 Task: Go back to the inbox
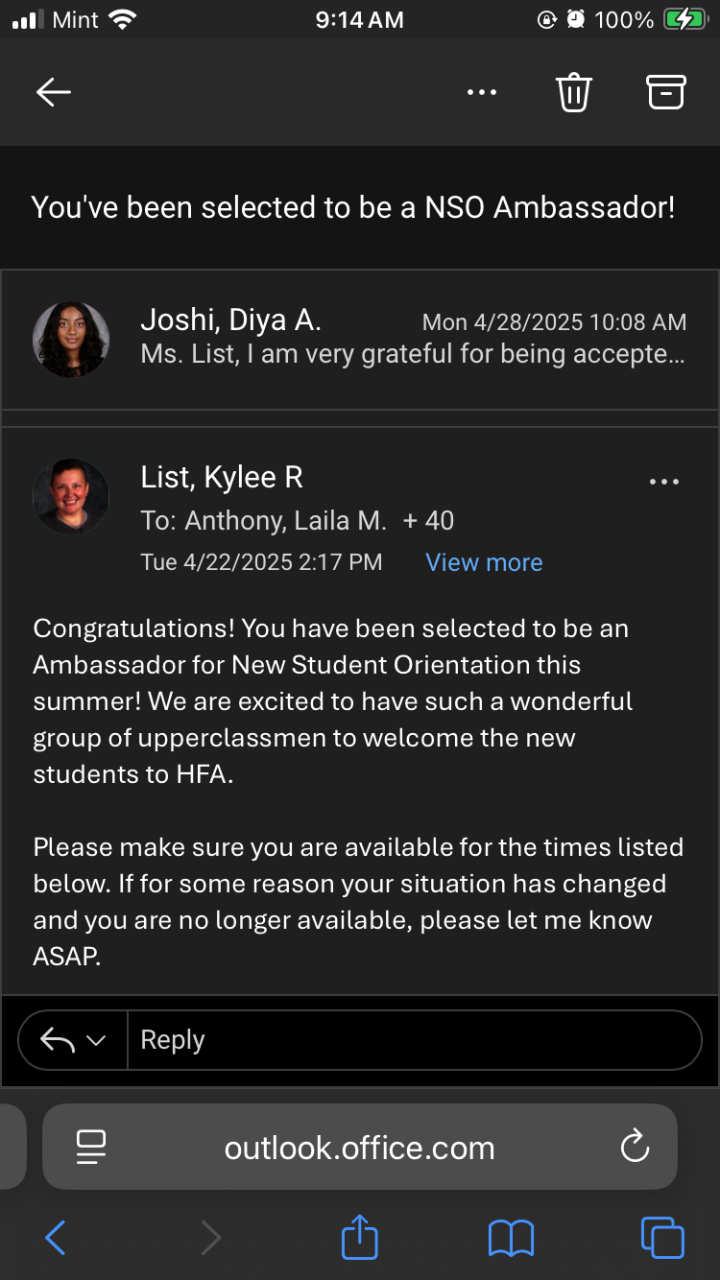coord(54,92)
